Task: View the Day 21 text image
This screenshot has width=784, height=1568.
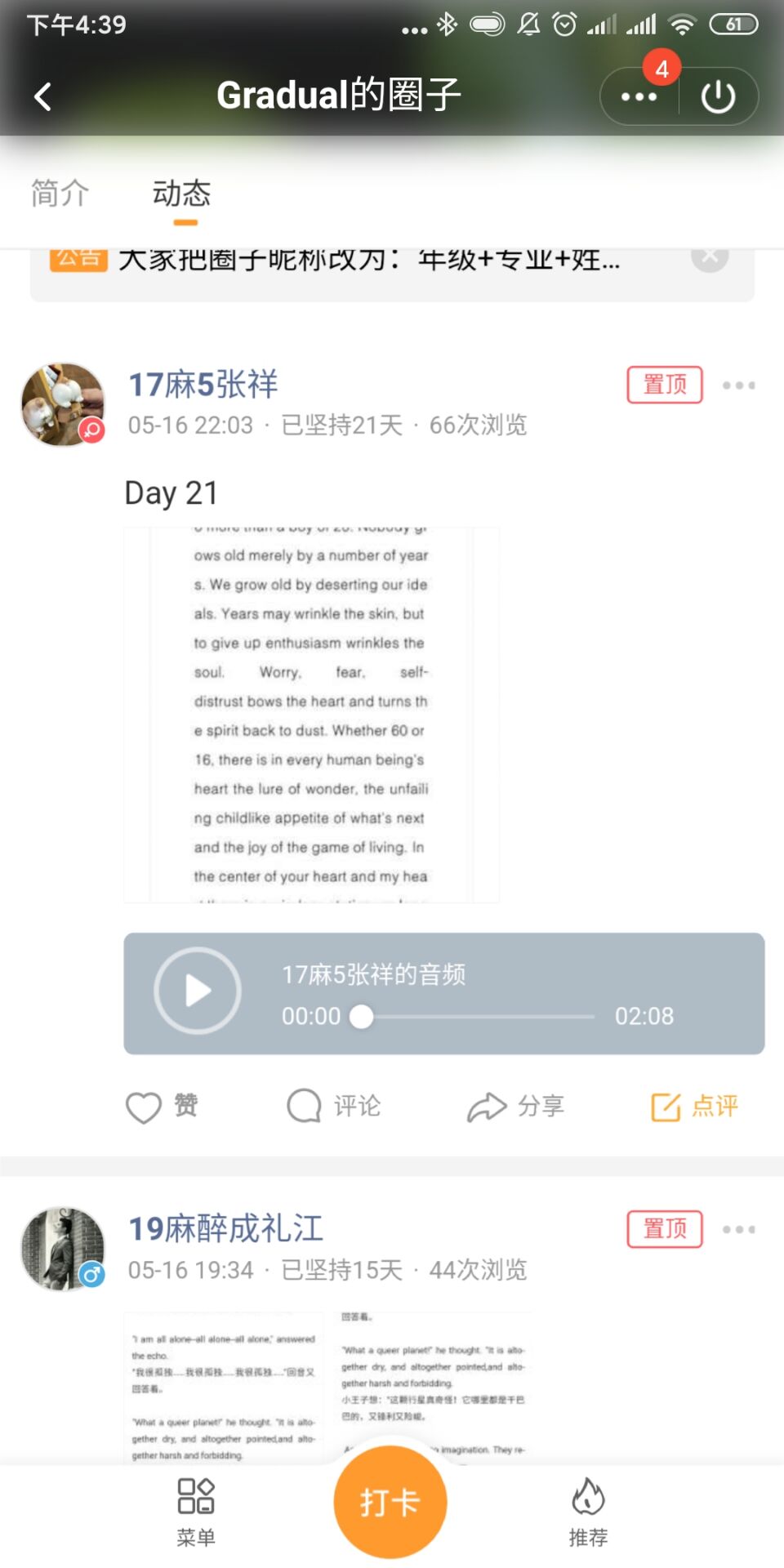Action: click(311, 715)
